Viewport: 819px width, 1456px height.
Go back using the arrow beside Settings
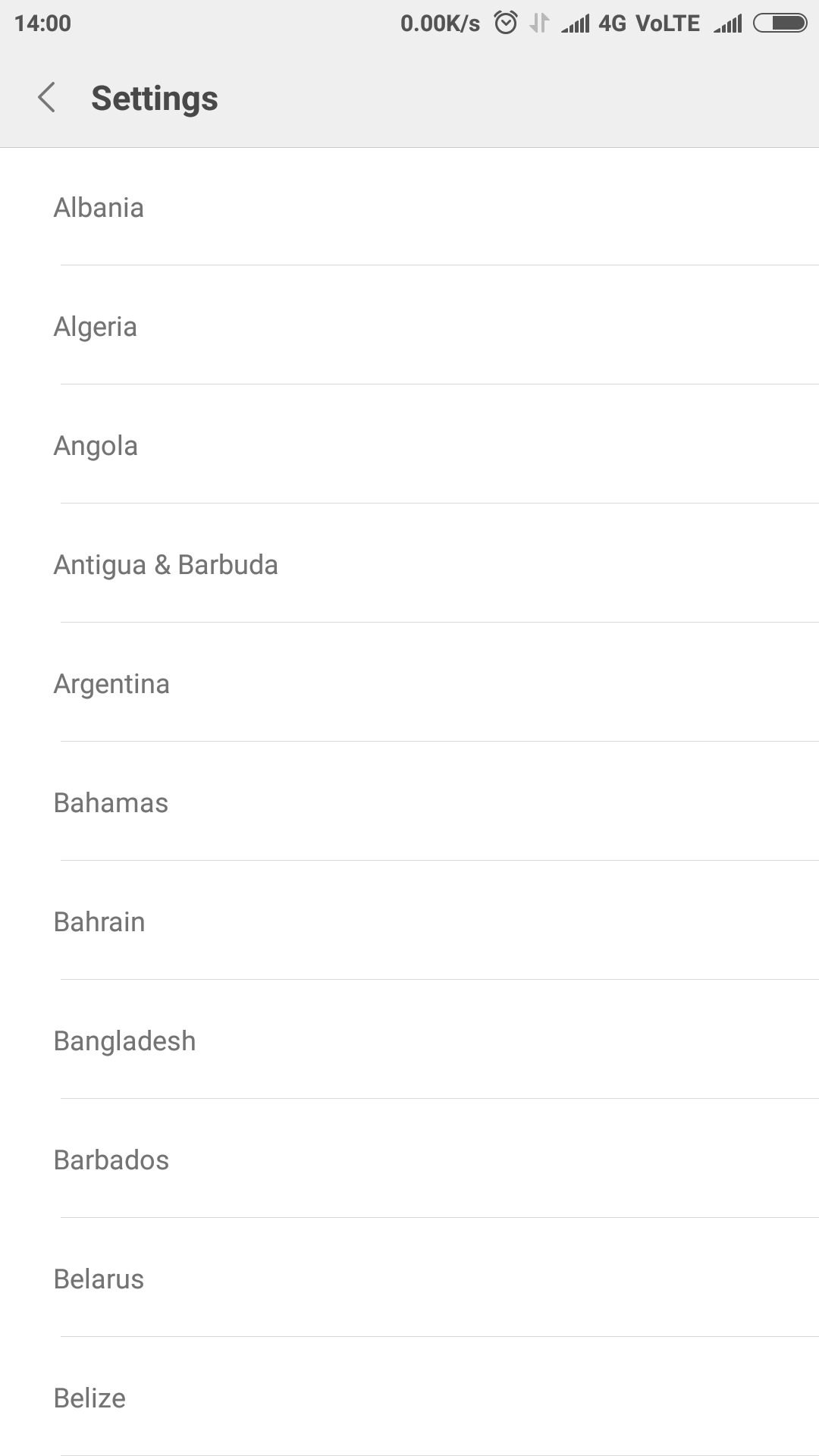pos(47,98)
